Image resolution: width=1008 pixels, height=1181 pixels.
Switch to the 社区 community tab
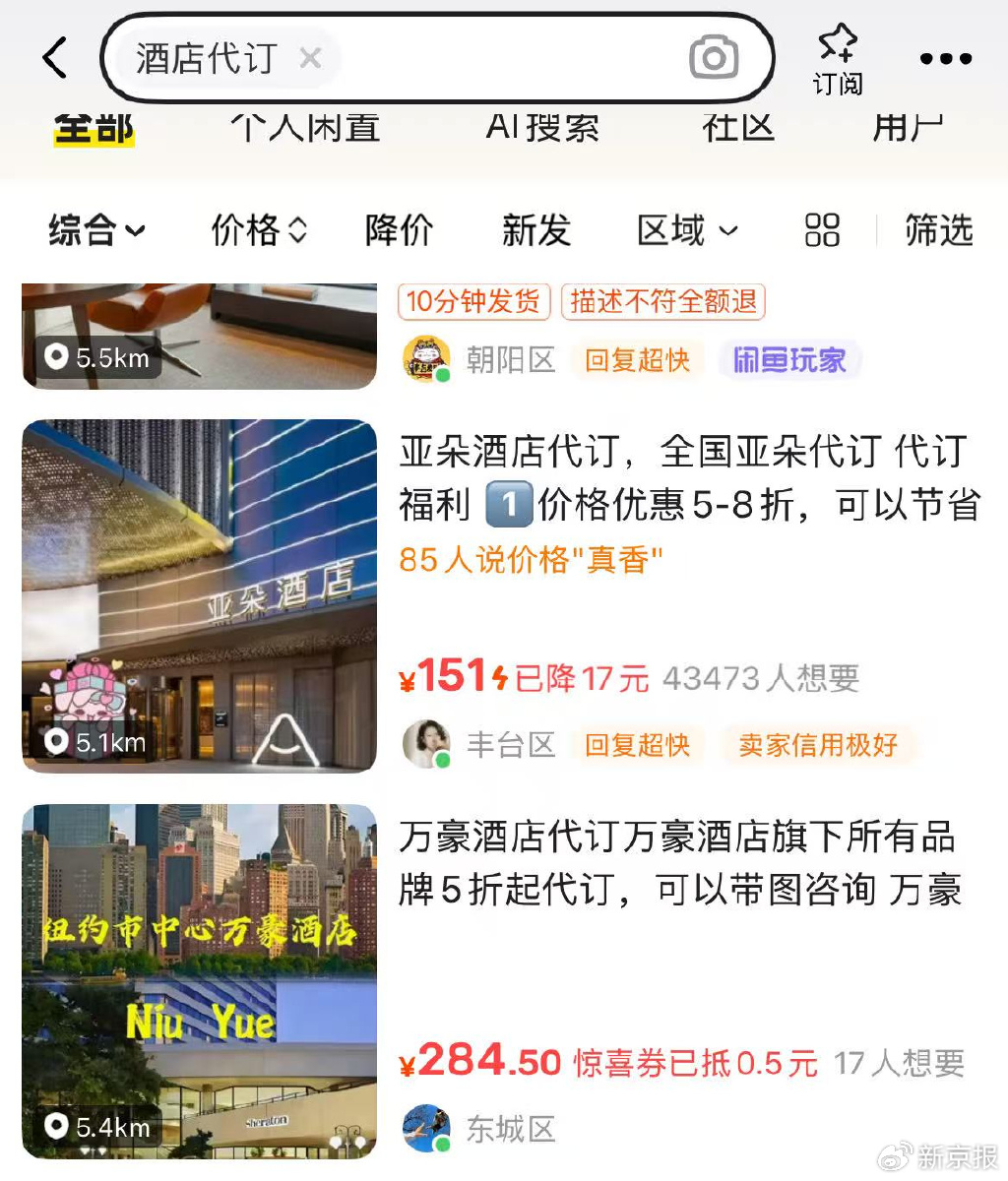736,128
